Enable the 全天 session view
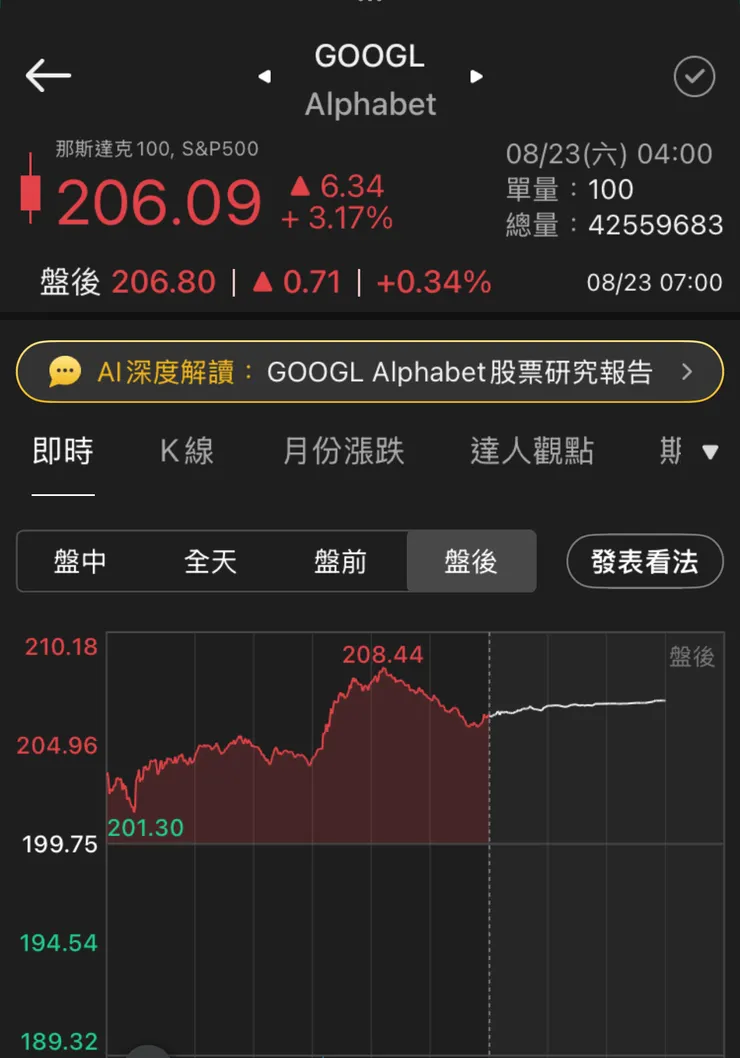The width and height of the screenshot is (740, 1058). pyautogui.click(x=211, y=561)
